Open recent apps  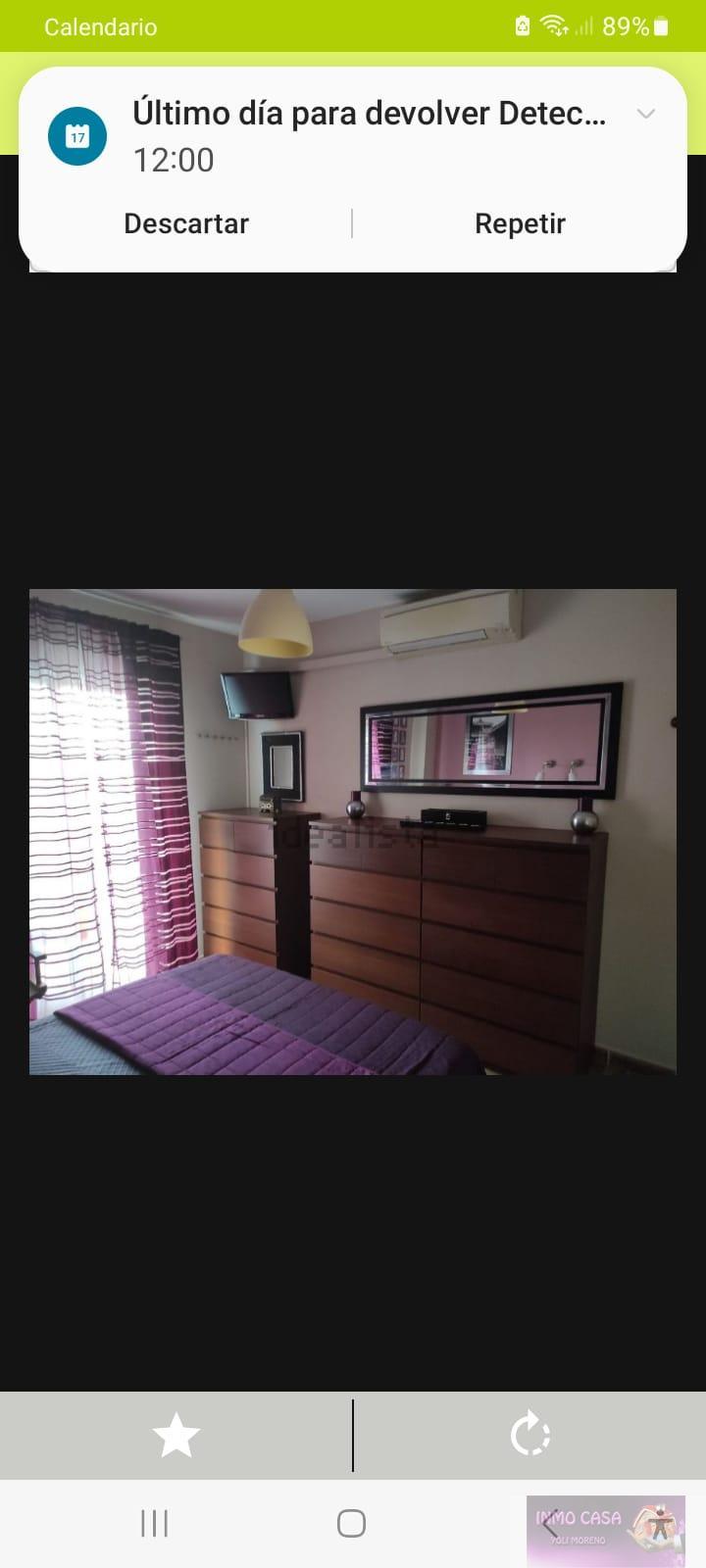tap(154, 1523)
